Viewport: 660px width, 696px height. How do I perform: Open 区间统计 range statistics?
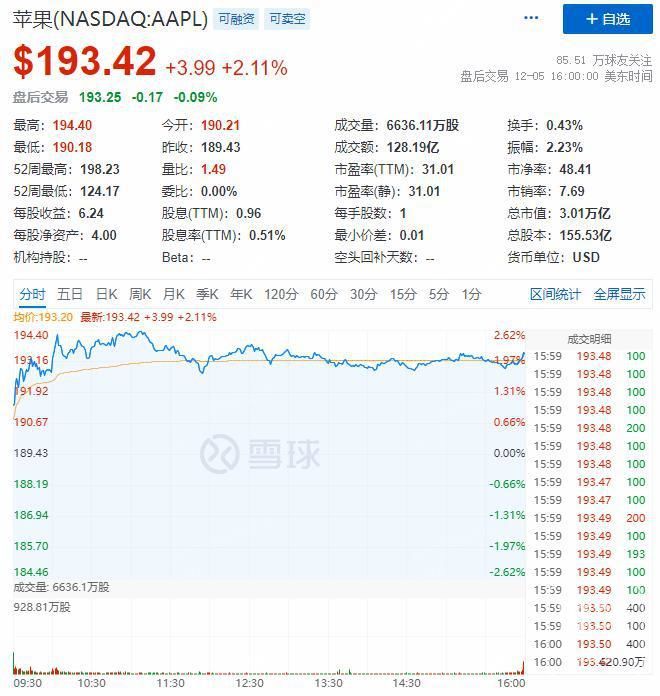click(x=555, y=294)
